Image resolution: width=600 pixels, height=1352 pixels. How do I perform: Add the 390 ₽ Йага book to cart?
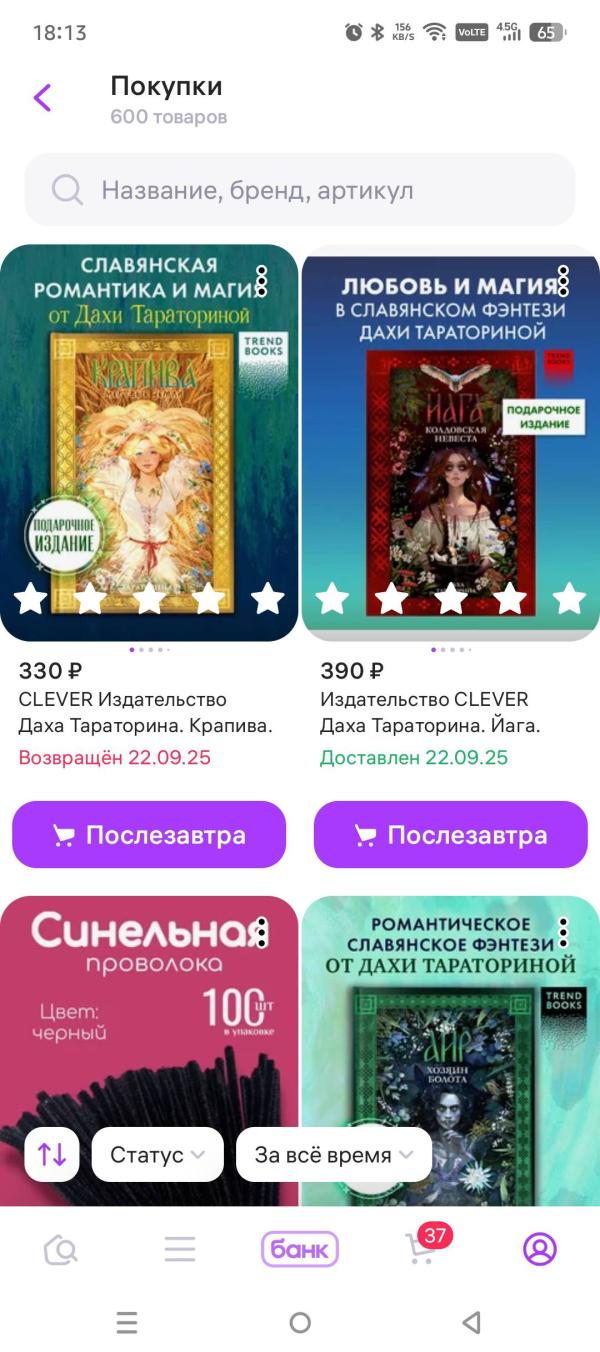pos(451,835)
